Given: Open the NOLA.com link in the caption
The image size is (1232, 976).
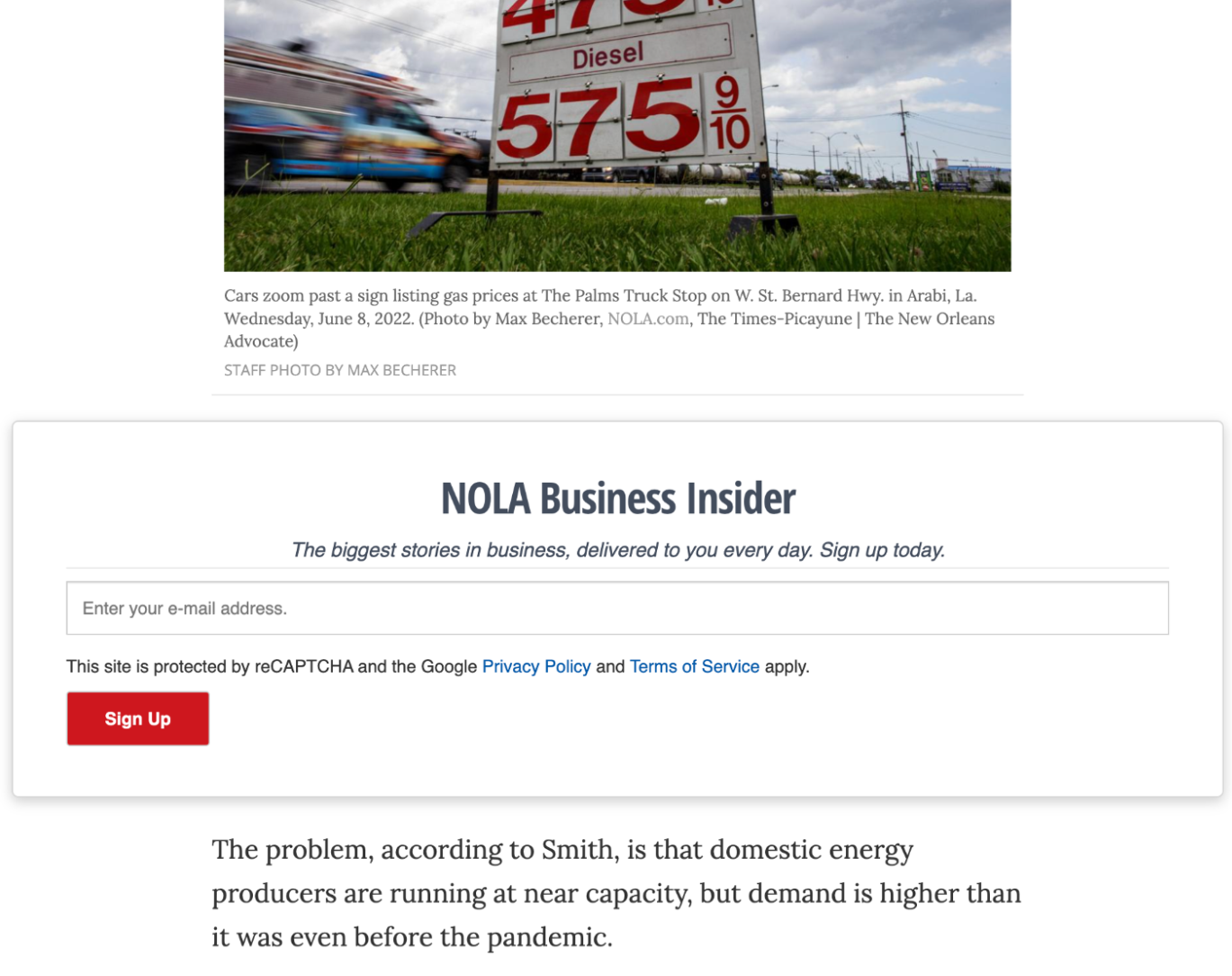Looking at the screenshot, I should click(648, 319).
